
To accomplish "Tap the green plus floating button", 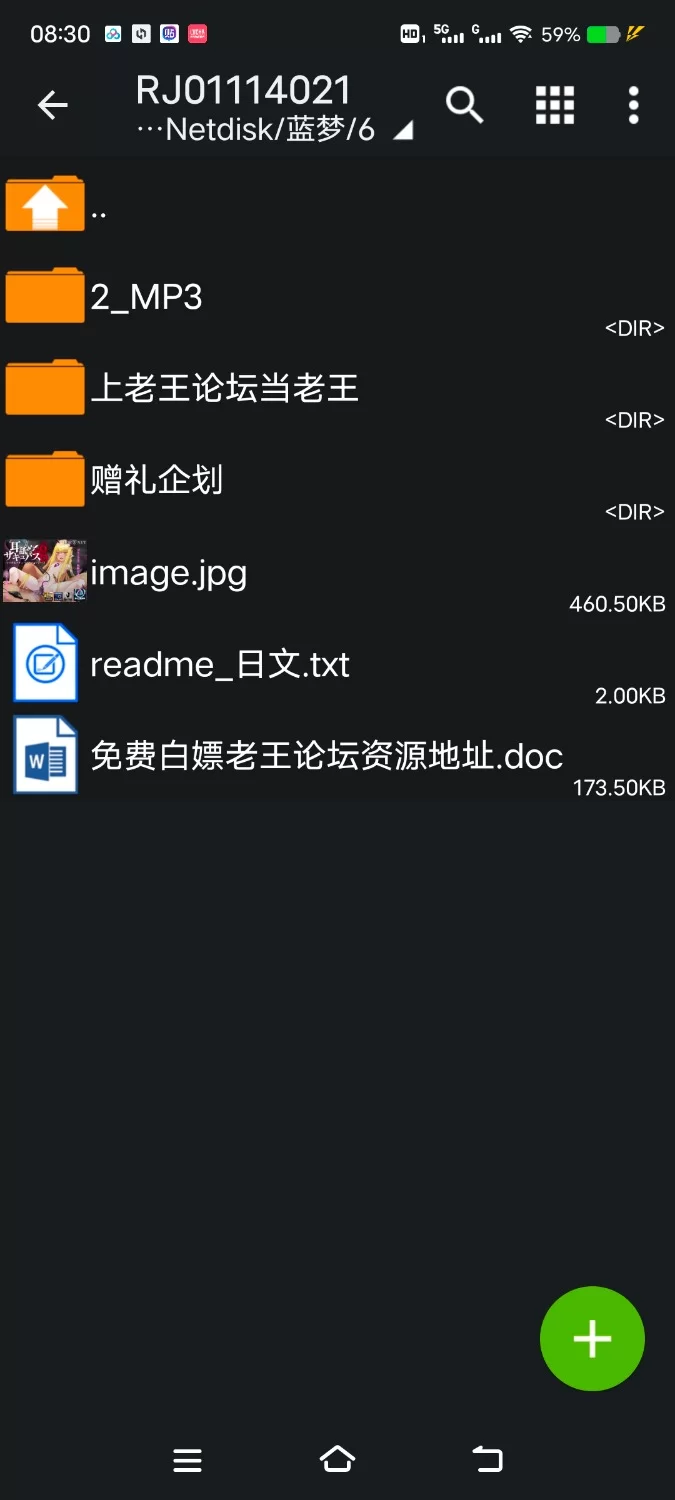I will coord(592,1338).
